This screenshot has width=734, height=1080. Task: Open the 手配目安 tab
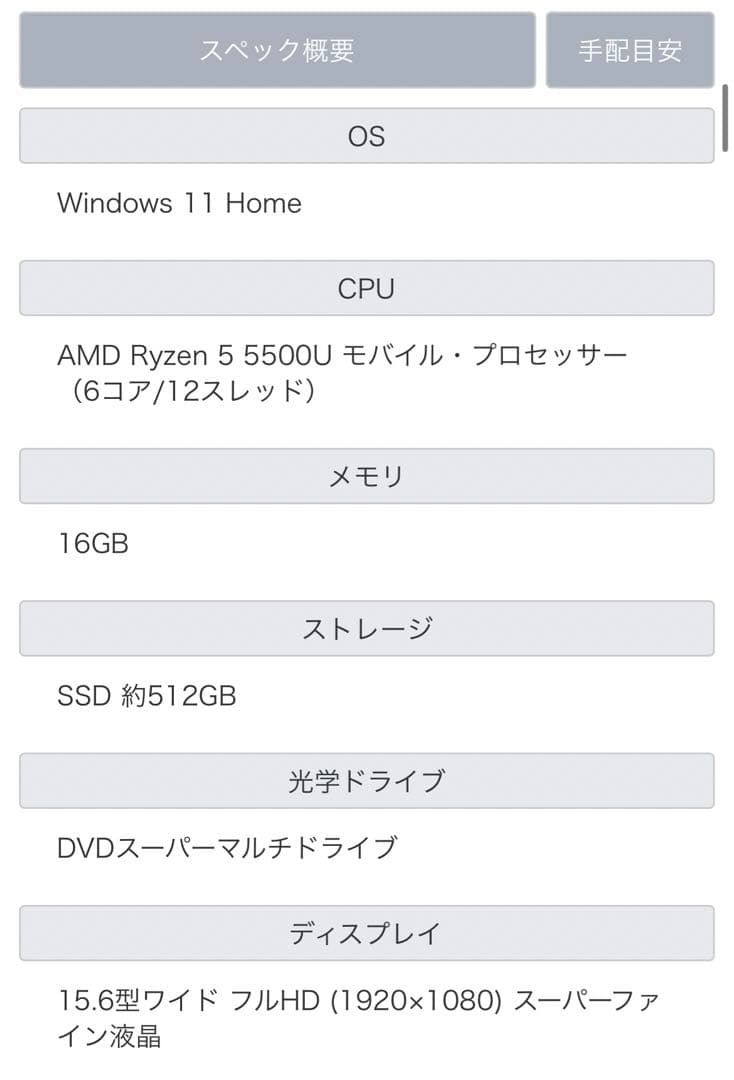coord(630,48)
